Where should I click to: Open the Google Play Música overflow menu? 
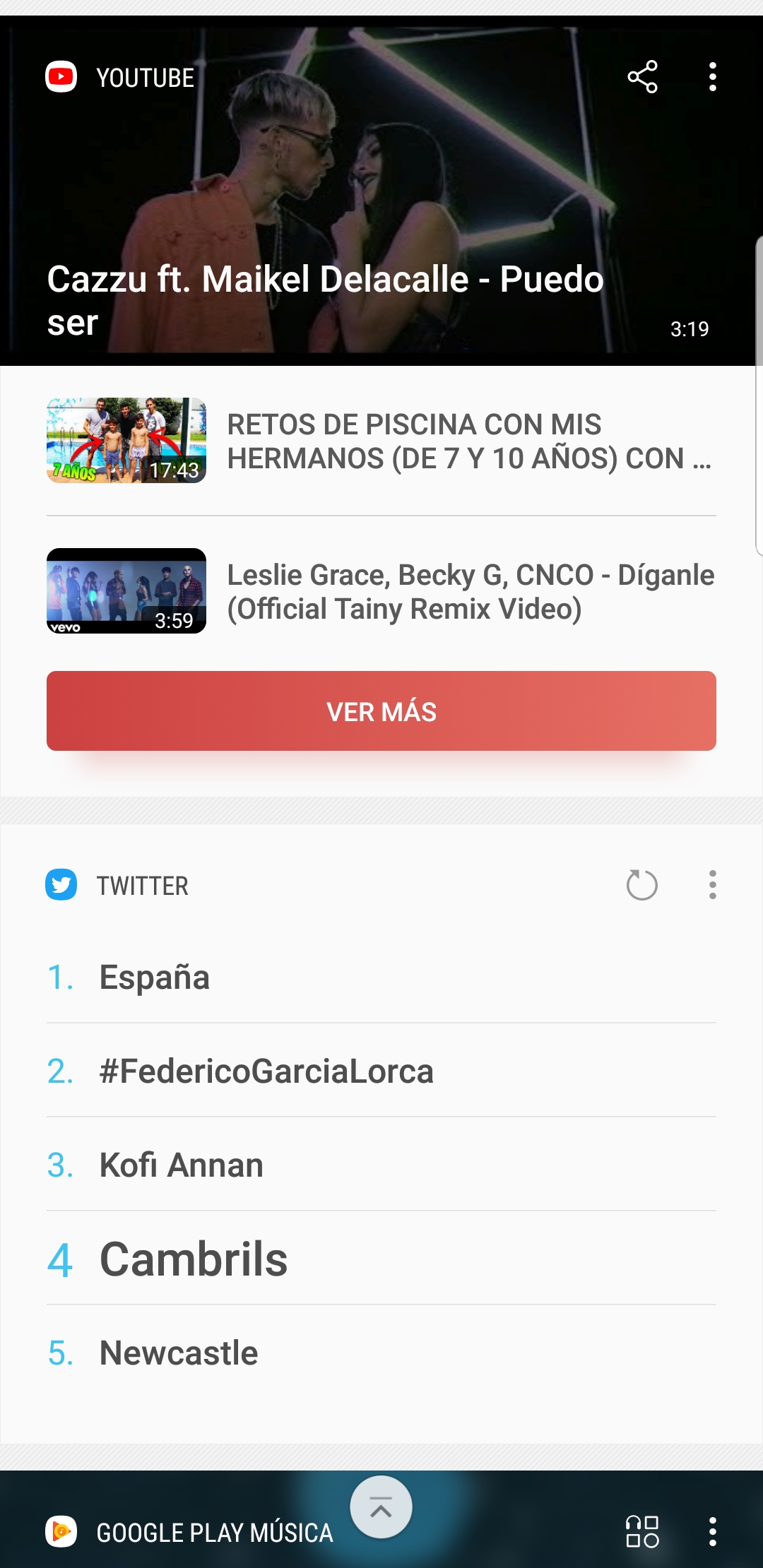[712, 1531]
